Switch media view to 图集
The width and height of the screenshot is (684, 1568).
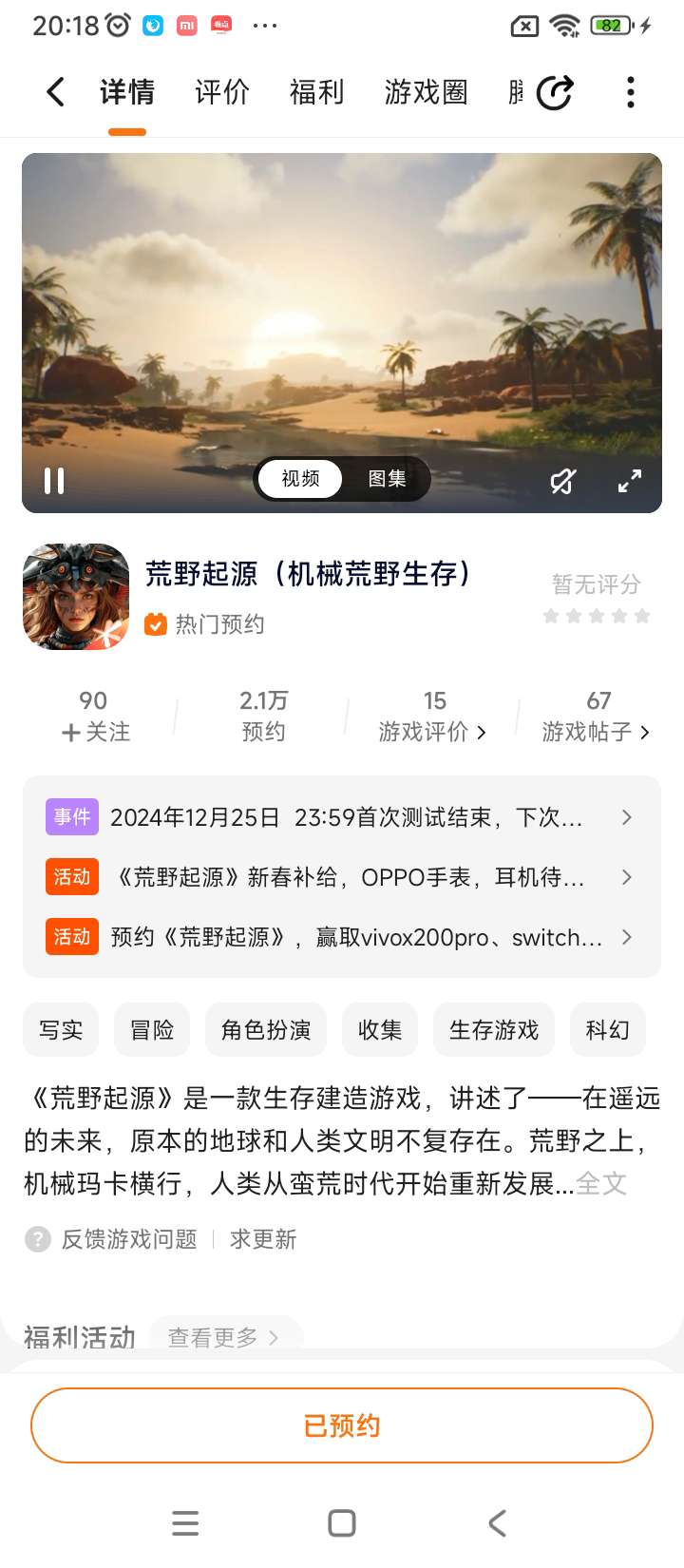click(x=387, y=479)
